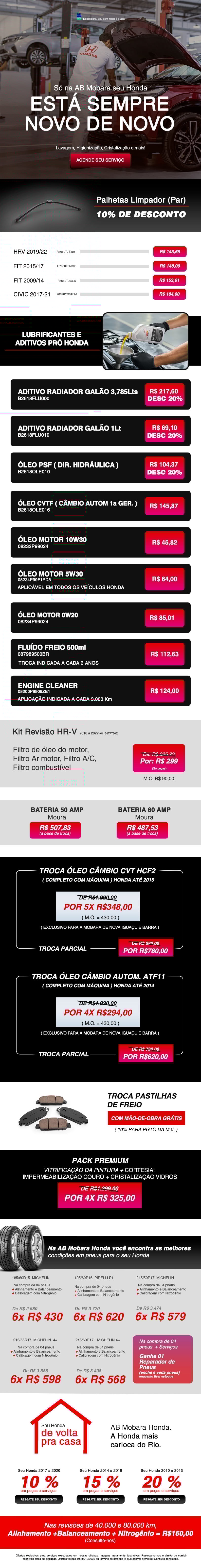Redeem the 15% discount for Honda 2014 a 2016
This screenshot has height=1568, width=201.
(x=101, y=1499)
